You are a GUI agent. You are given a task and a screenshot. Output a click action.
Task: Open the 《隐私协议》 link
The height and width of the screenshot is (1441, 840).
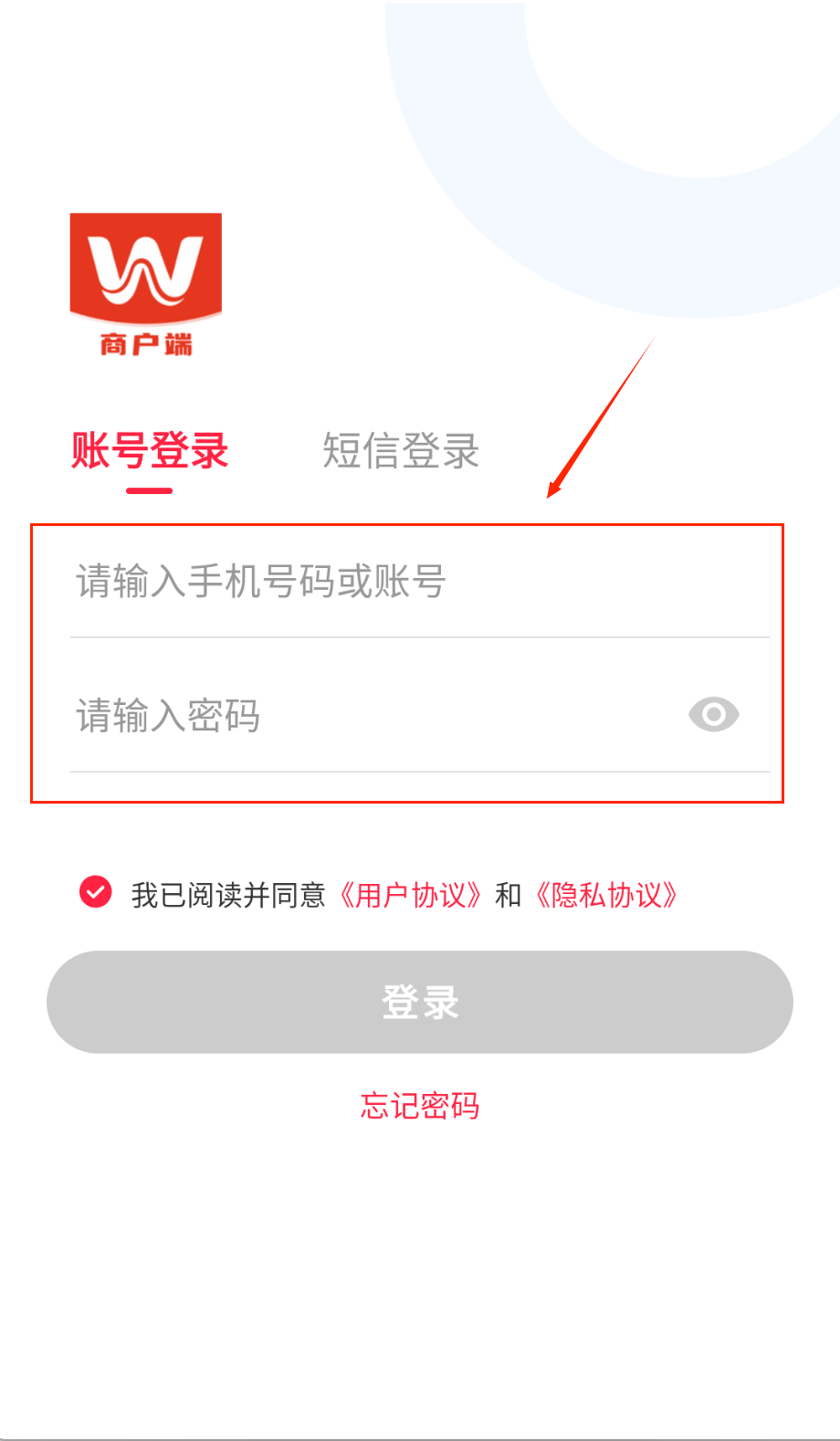point(606,895)
